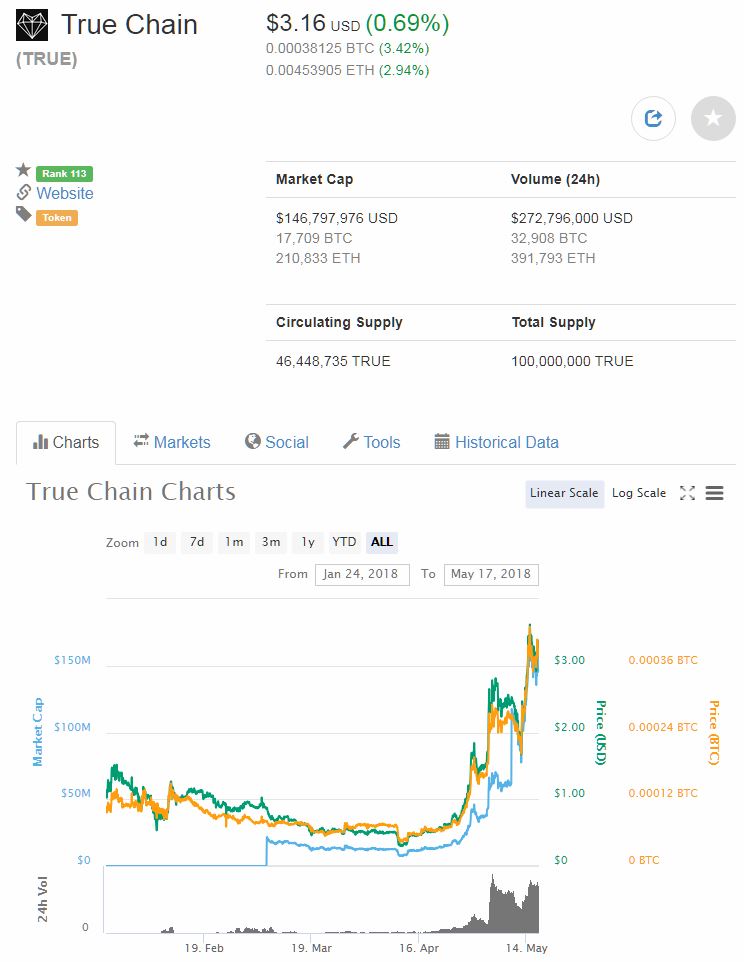Select the Charts tab
Image resolution: width=744 pixels, height=962 pixels.
click(x=66, y=442)
